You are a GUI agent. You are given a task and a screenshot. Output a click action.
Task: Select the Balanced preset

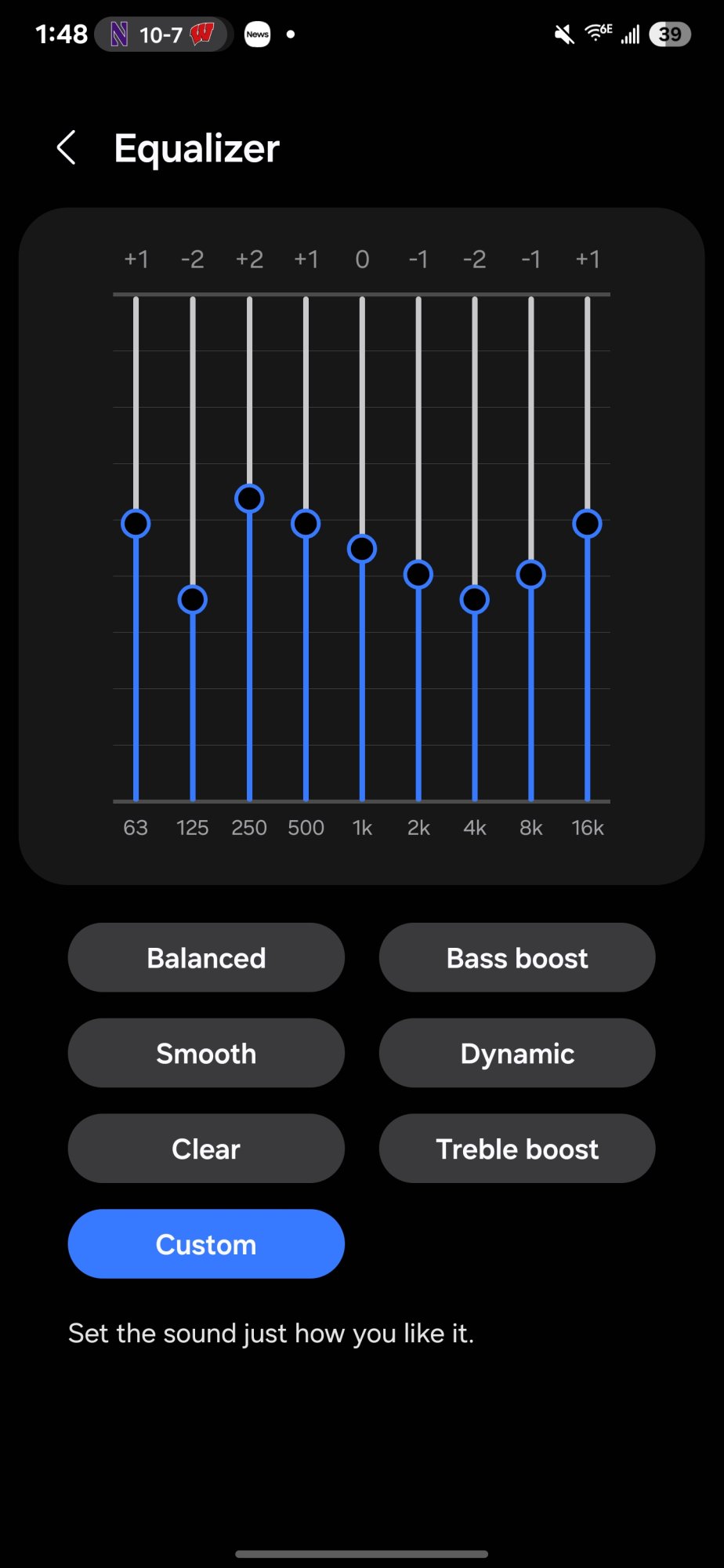206,957
